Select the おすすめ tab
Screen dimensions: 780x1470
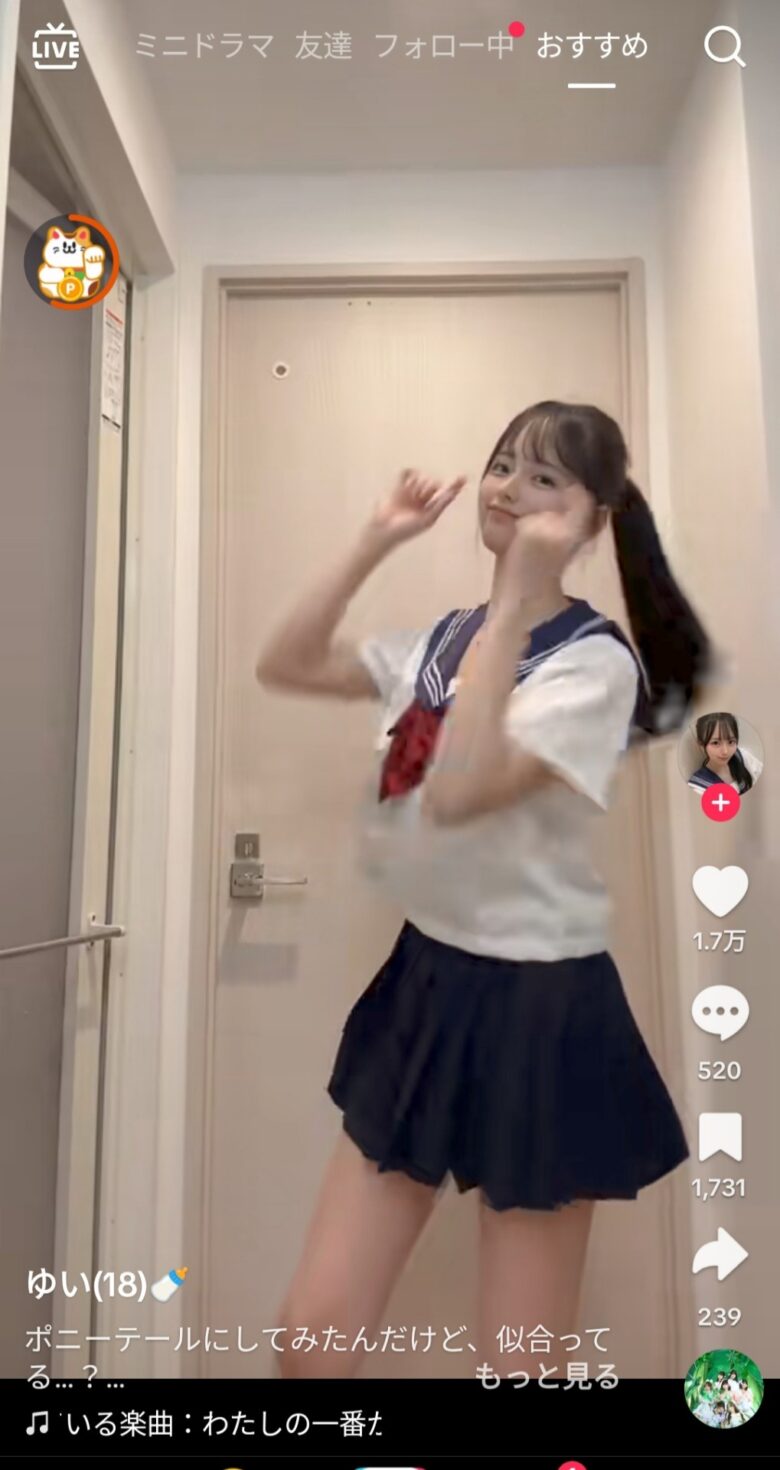(x=592, y=46)
